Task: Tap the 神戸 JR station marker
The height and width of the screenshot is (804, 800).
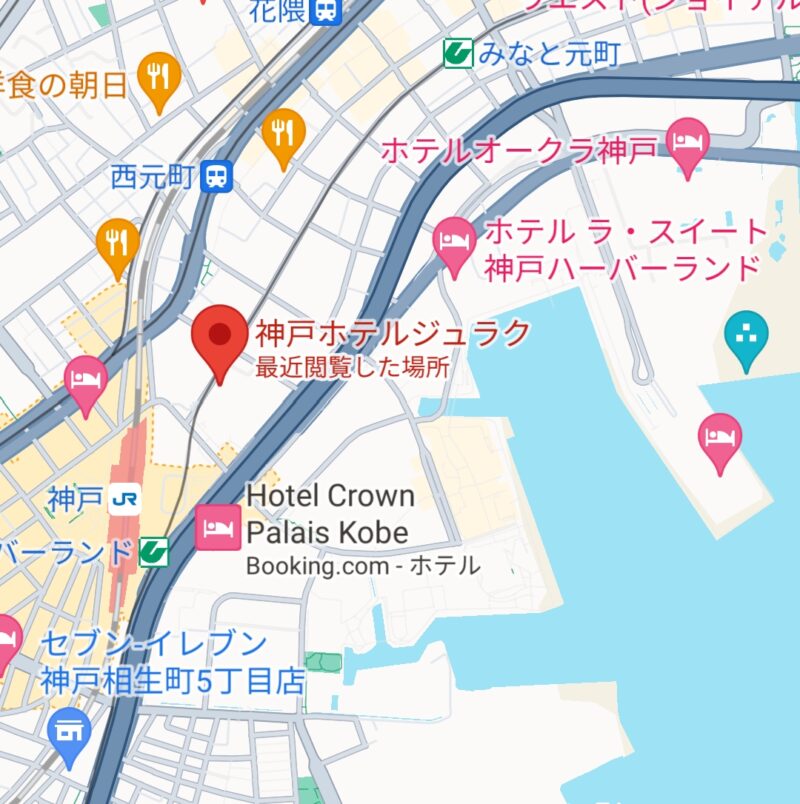Action: [x=124, y=497]
